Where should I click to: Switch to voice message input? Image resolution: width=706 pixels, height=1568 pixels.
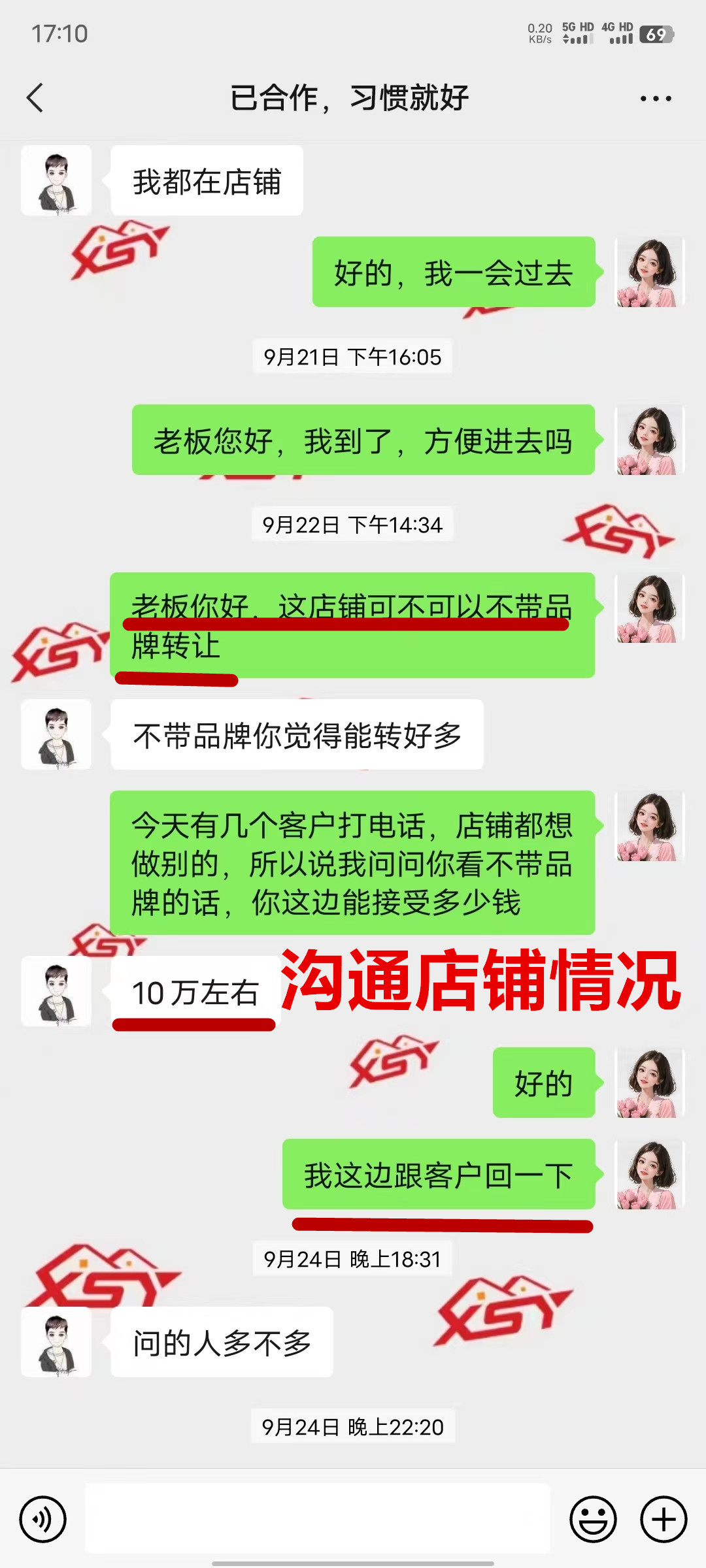point(43,1519)
